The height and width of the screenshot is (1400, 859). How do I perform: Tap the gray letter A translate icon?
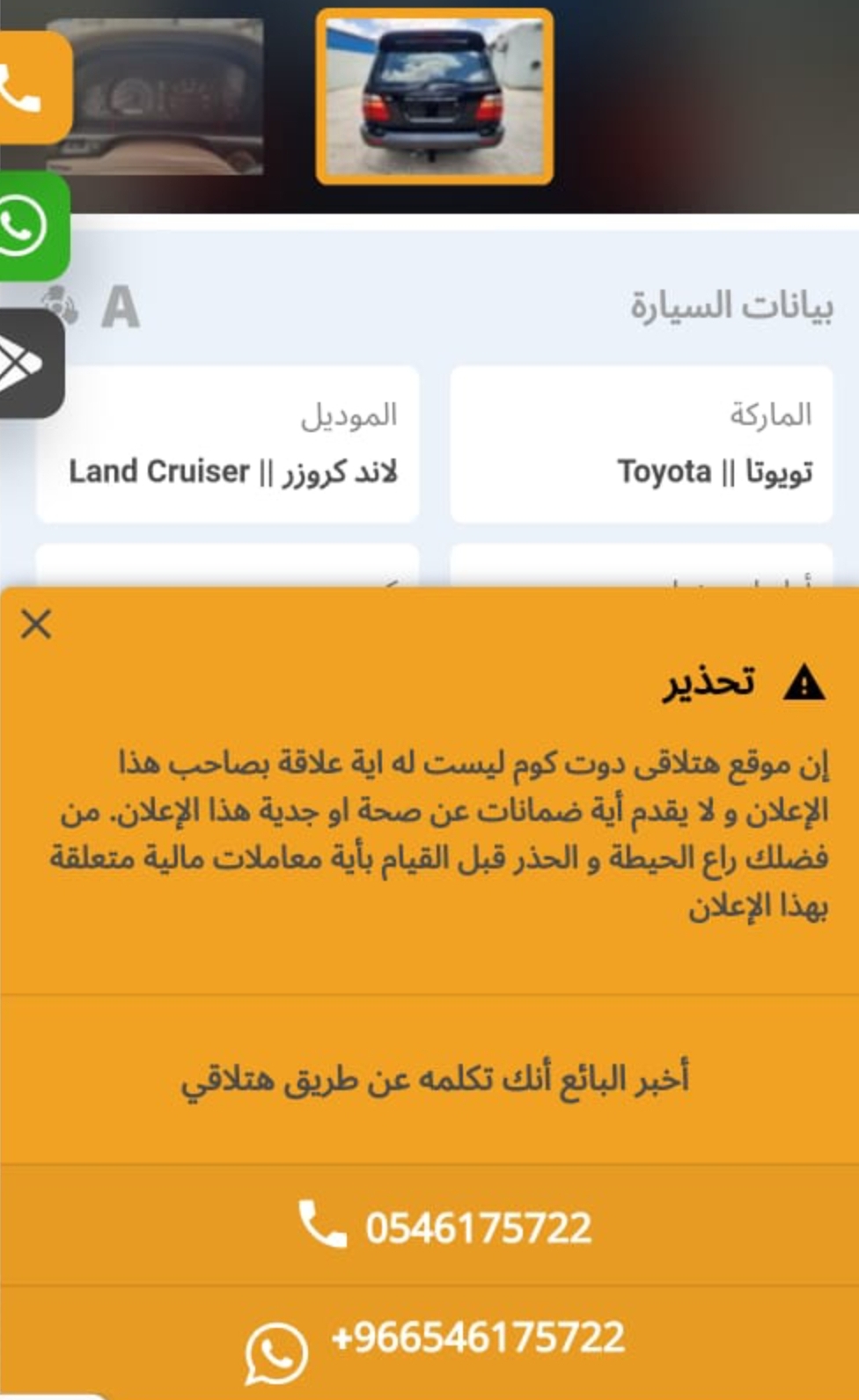tap(120, 308)
